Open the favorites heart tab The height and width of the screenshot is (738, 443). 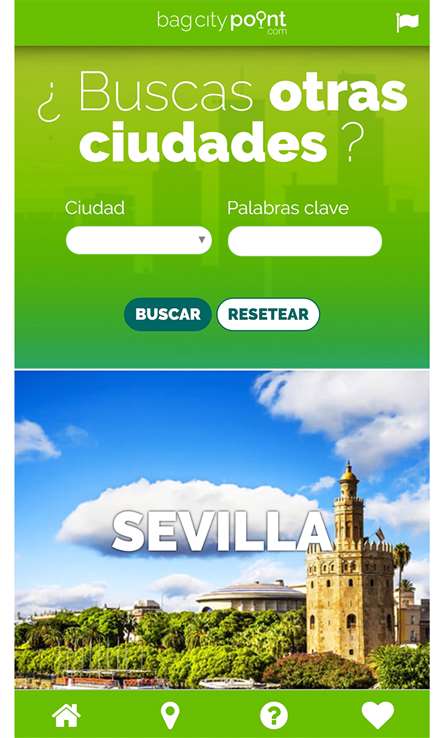click(378, 715)
